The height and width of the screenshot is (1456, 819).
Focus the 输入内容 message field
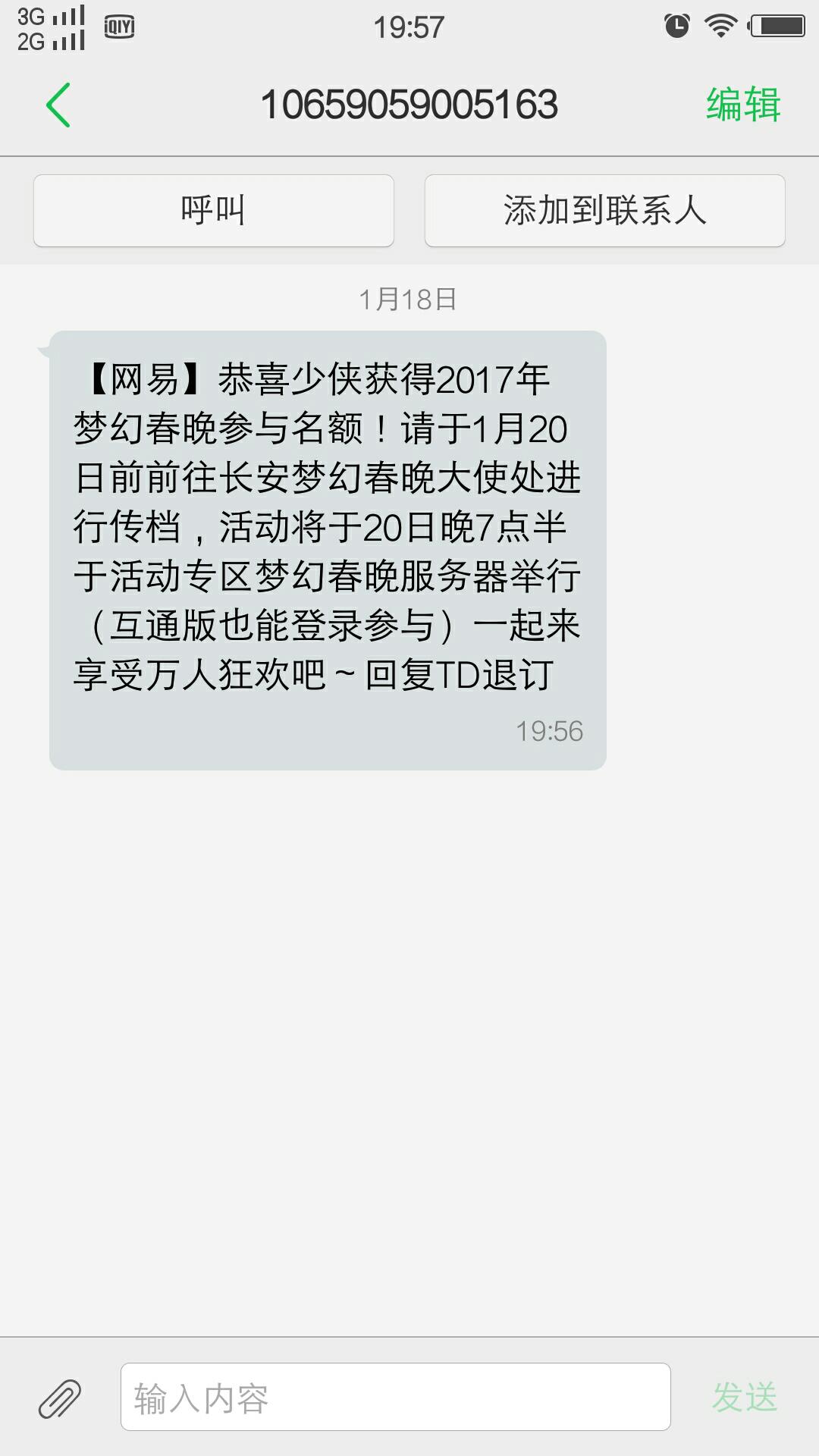[x=395, y=1398]
